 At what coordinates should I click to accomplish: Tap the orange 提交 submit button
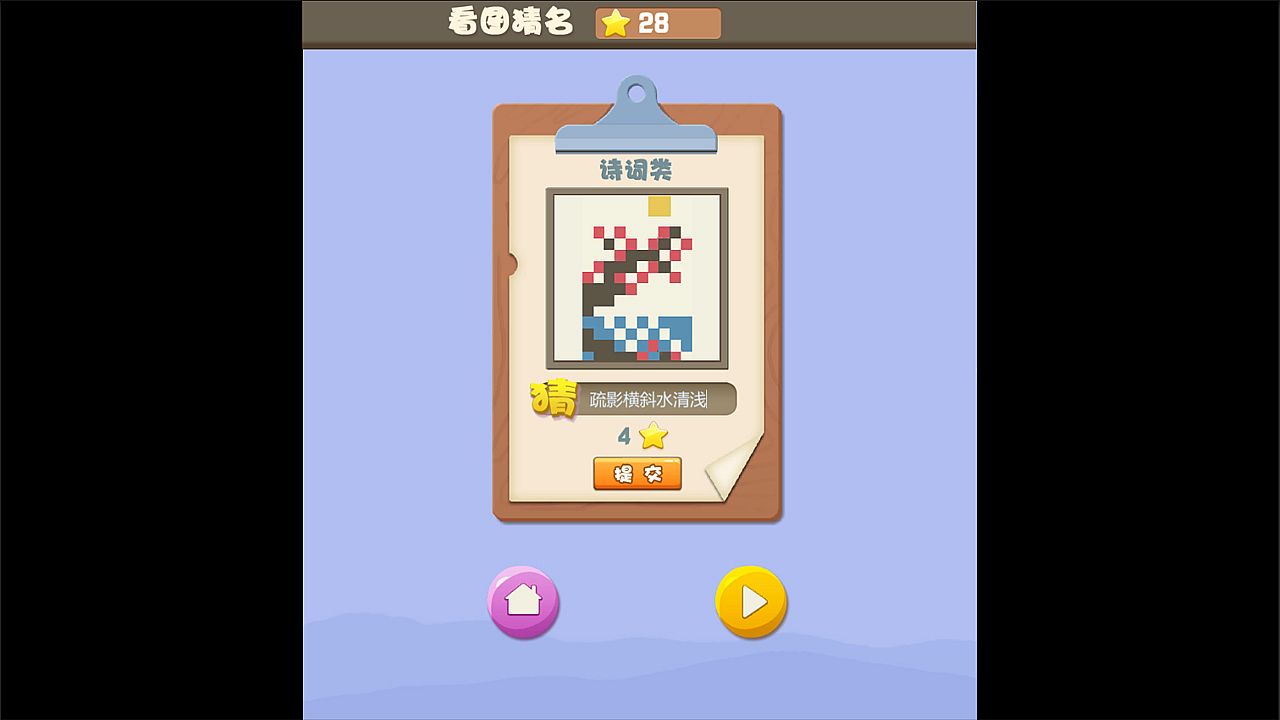click(637, 474)
